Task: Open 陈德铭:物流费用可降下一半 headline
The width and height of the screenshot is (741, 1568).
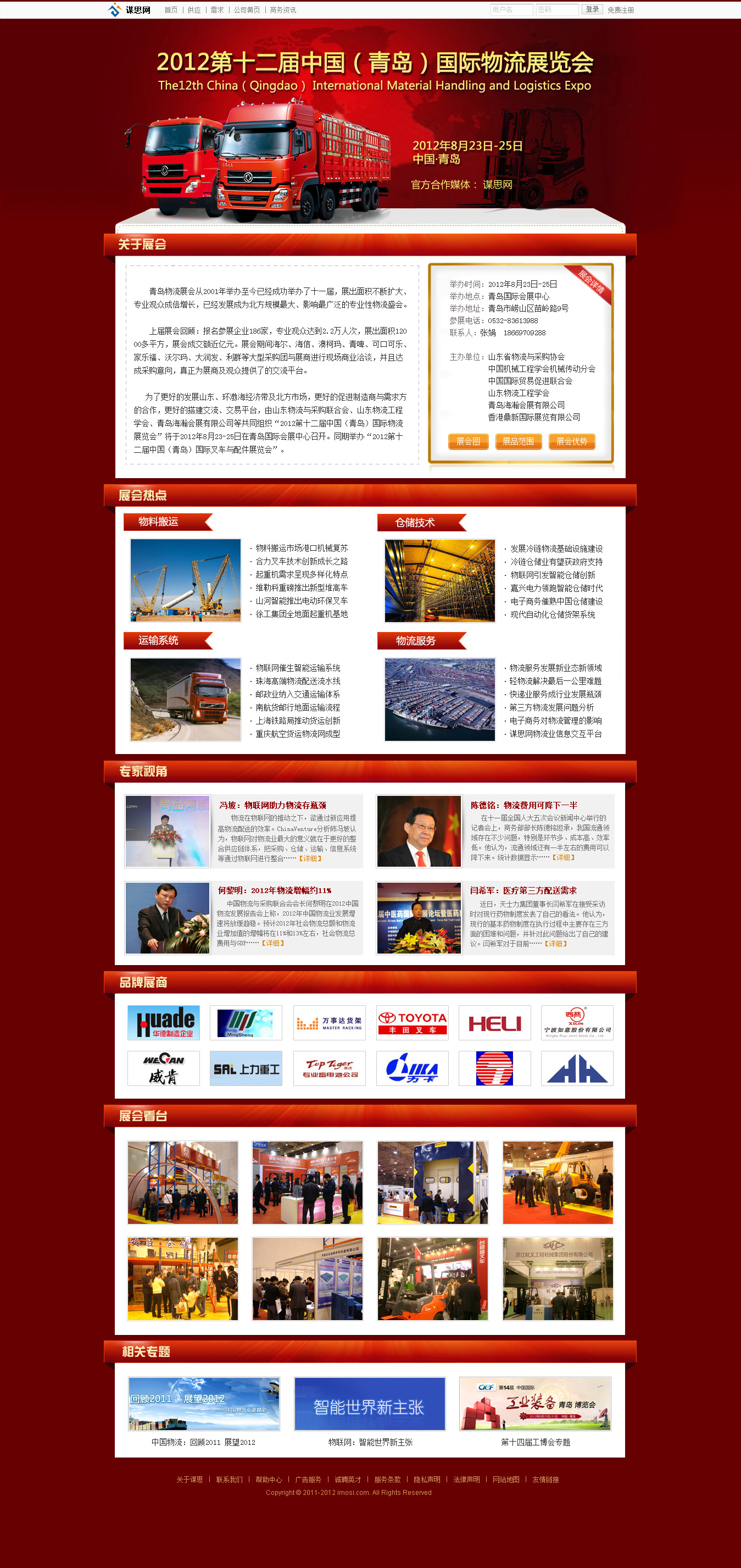Action: 523,805
